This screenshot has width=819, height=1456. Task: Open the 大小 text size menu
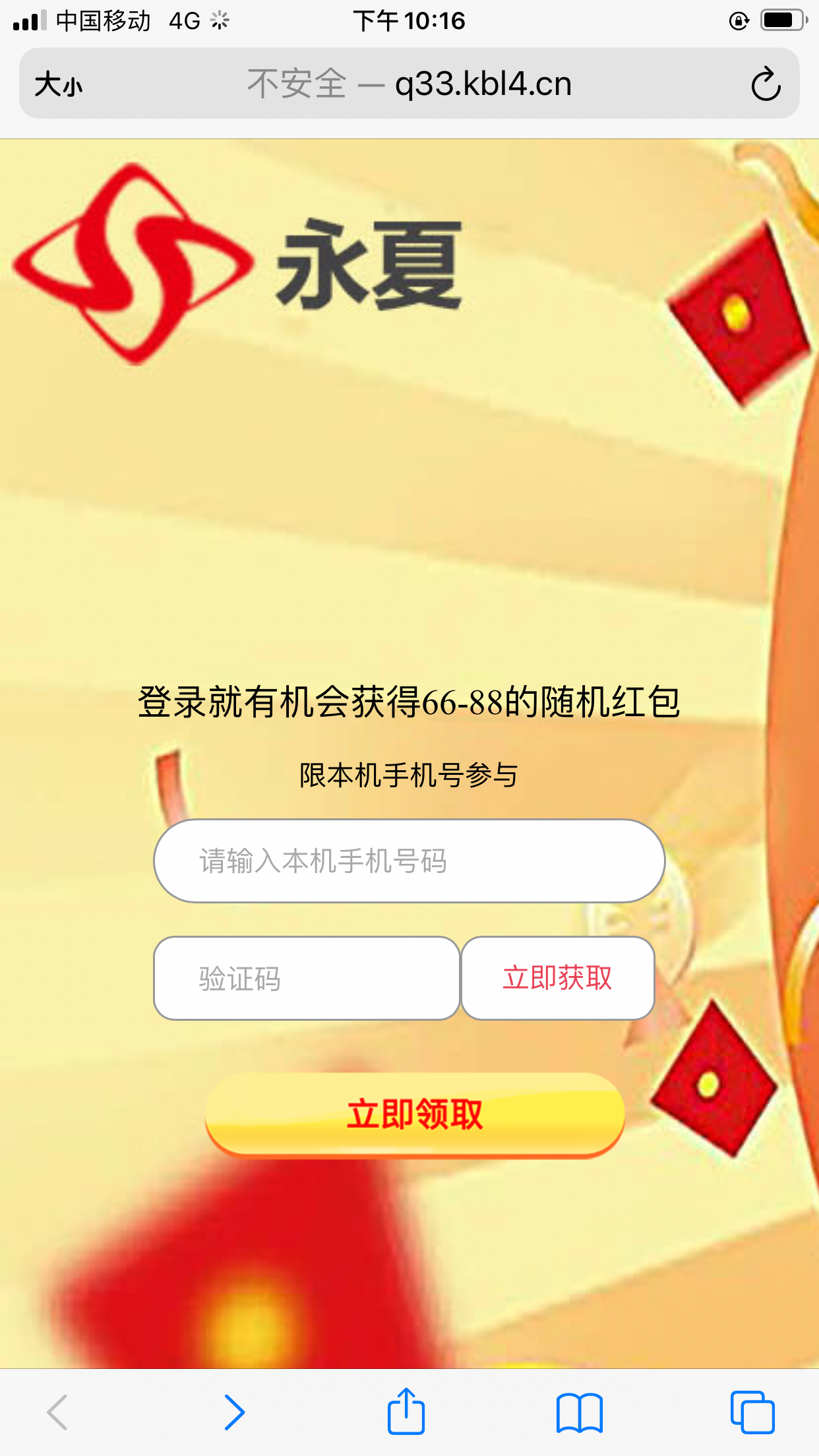59,84
